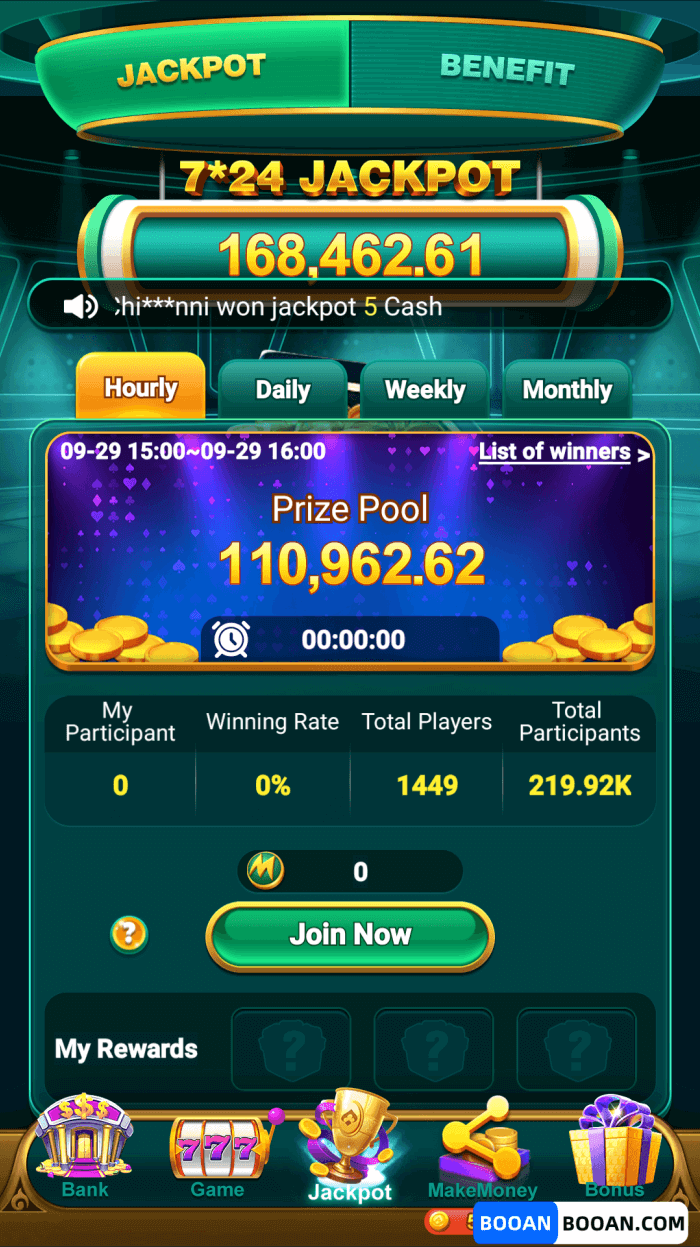This screenshot has width=700, height=1247.
Task: Tap the Join Now button
Action: 350,935
